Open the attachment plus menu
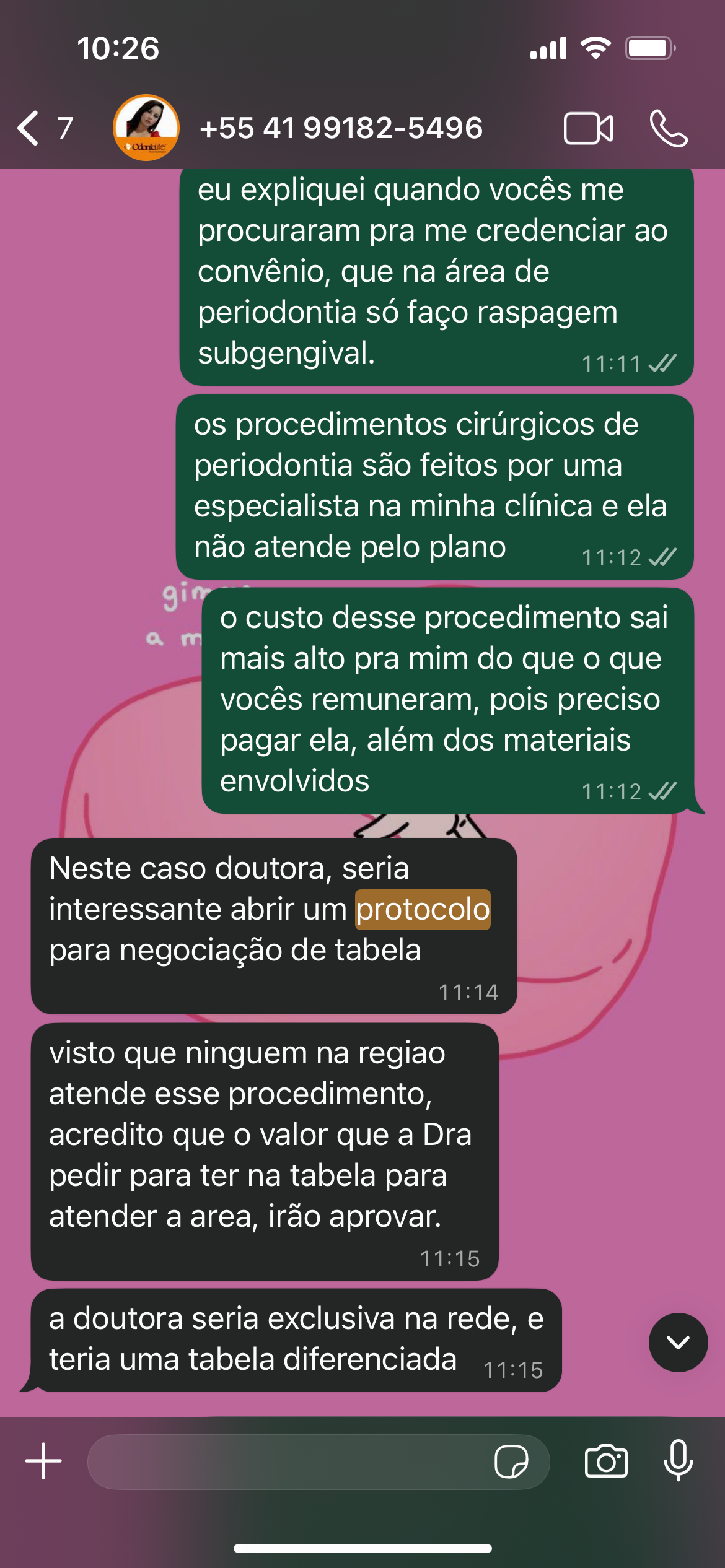The height and width of the screenshot is (1568, 725). click(x=43, y=1461)
